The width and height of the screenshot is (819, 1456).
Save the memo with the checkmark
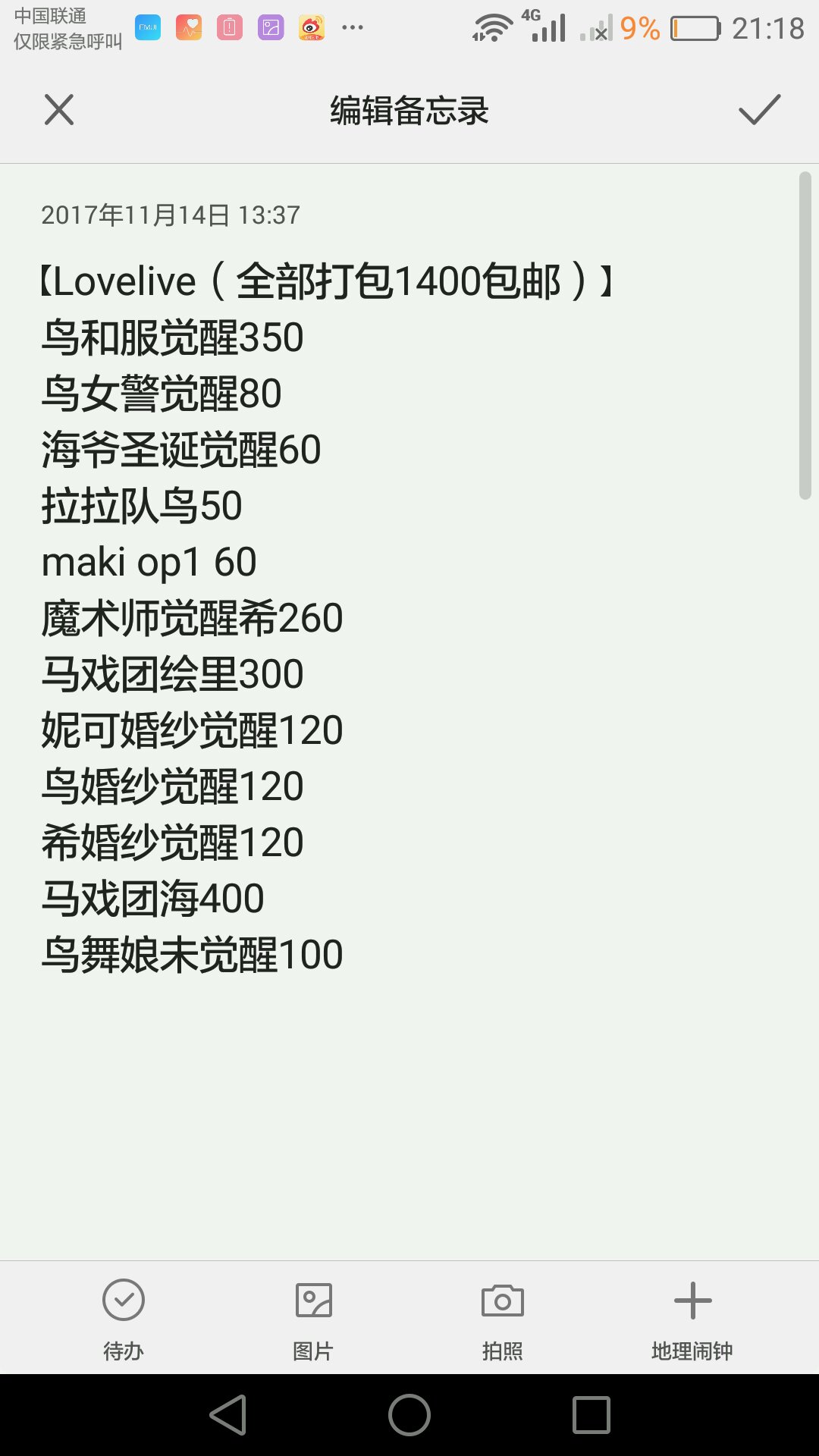(759, 110)
